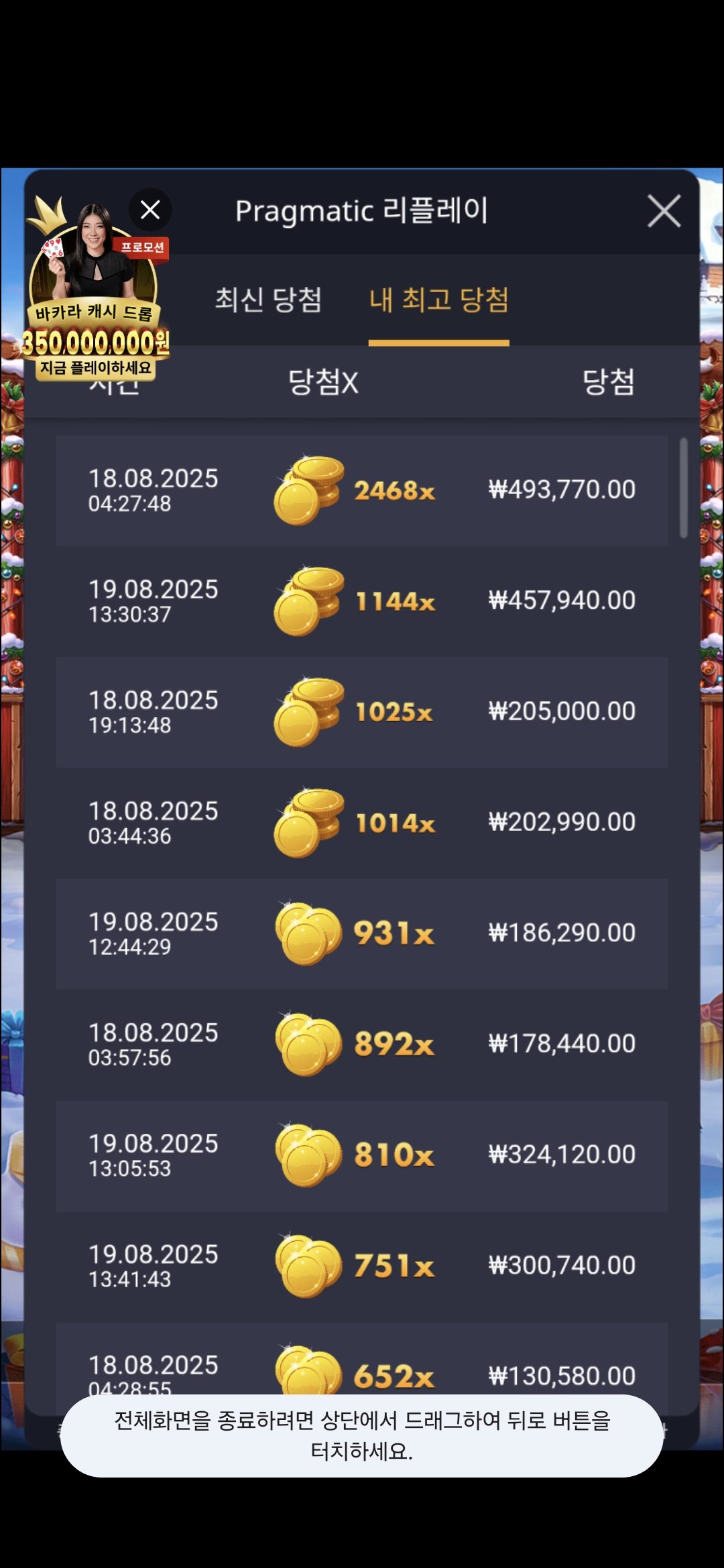Close the Pragmatic replay dialog
The width and height of the screenshot is (724, 1568).
[x=664, y=211]
